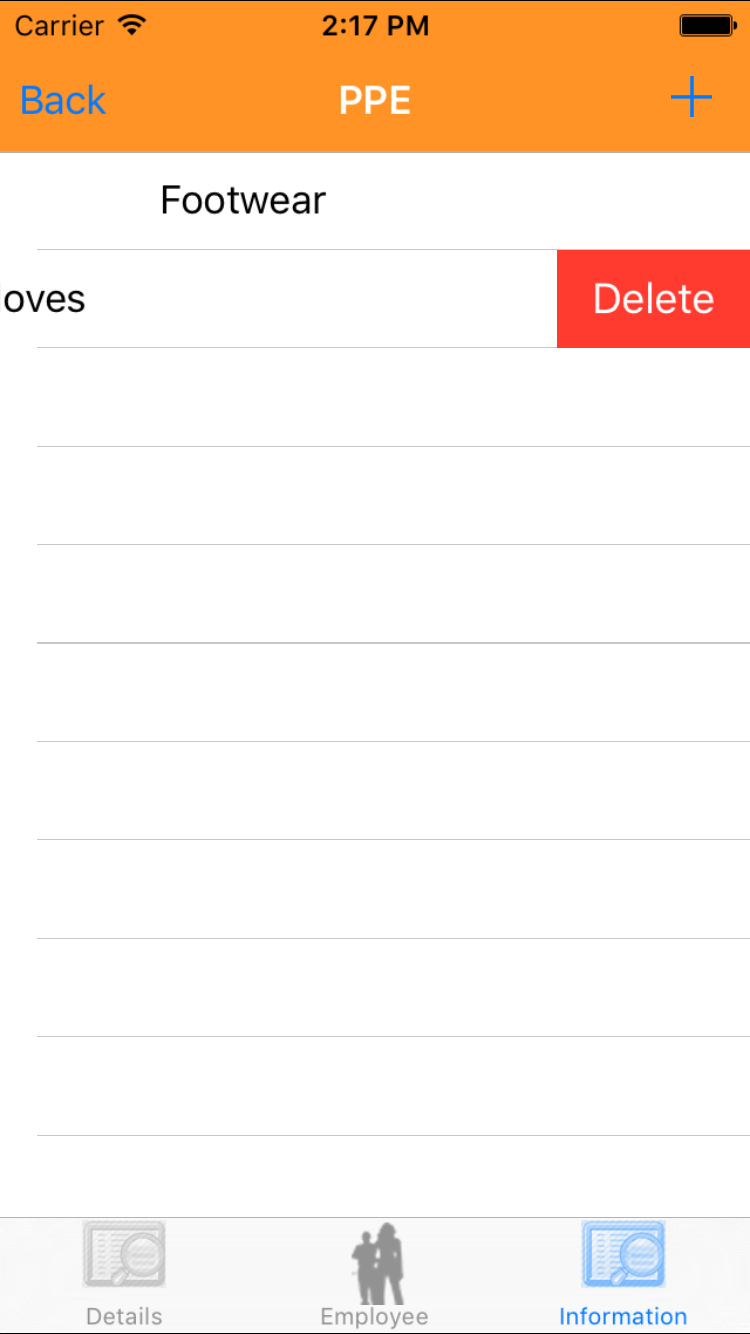Switch to the Employee tab
Image resolution: width=750 pixels, height=1334 pixels.
[375, 1274]
